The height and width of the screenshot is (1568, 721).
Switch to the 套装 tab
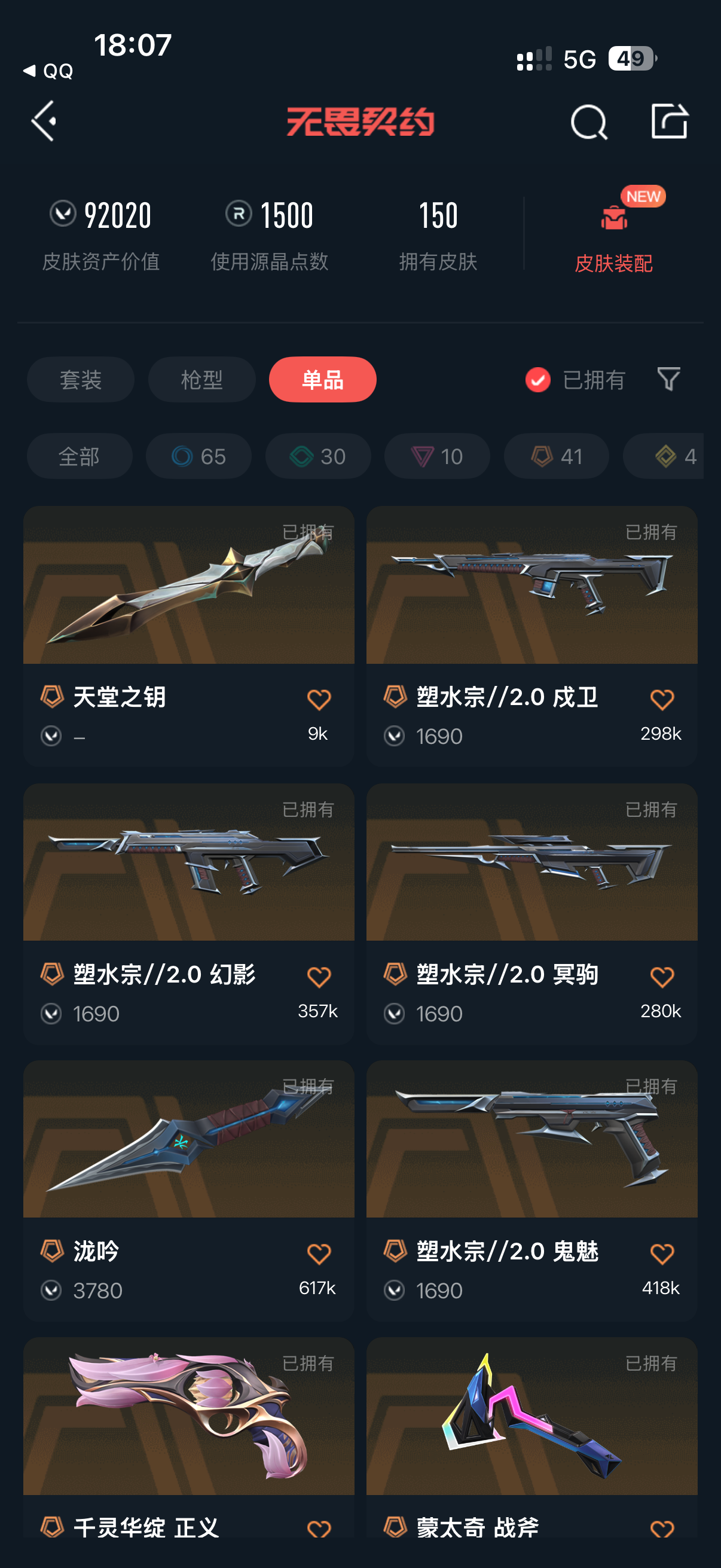coord(80,379)
